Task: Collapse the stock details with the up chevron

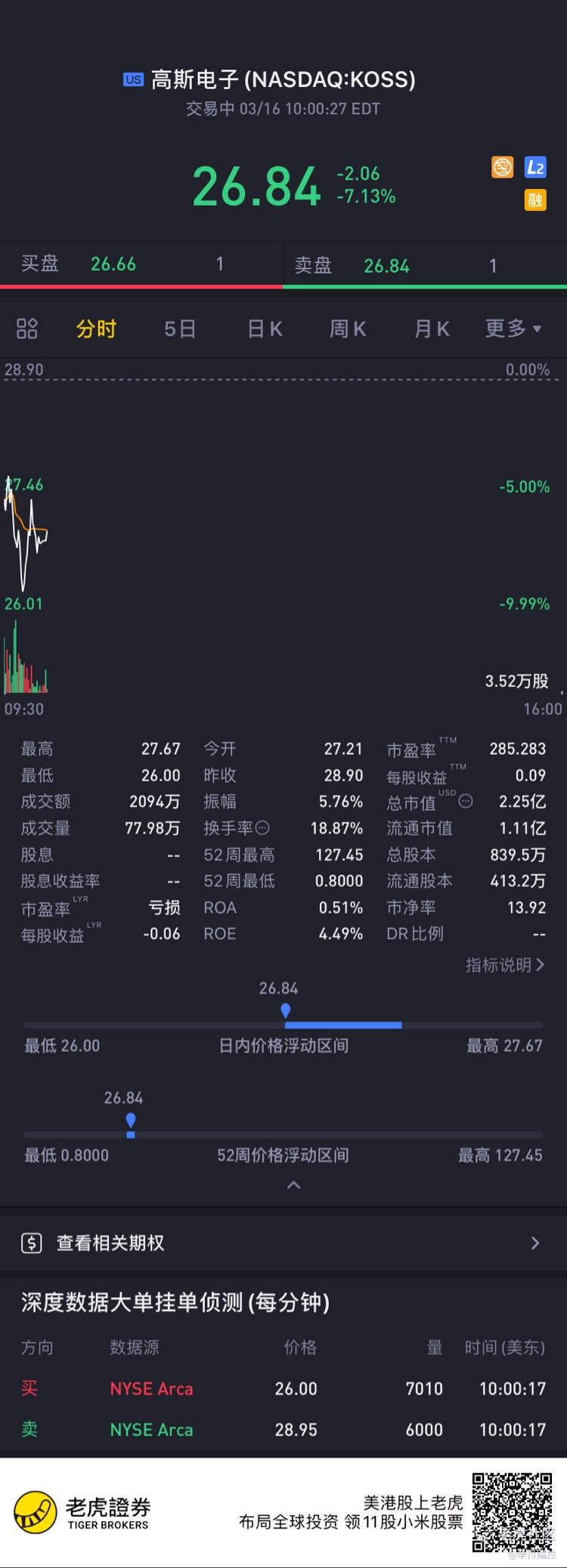Action: (294, 1185)
